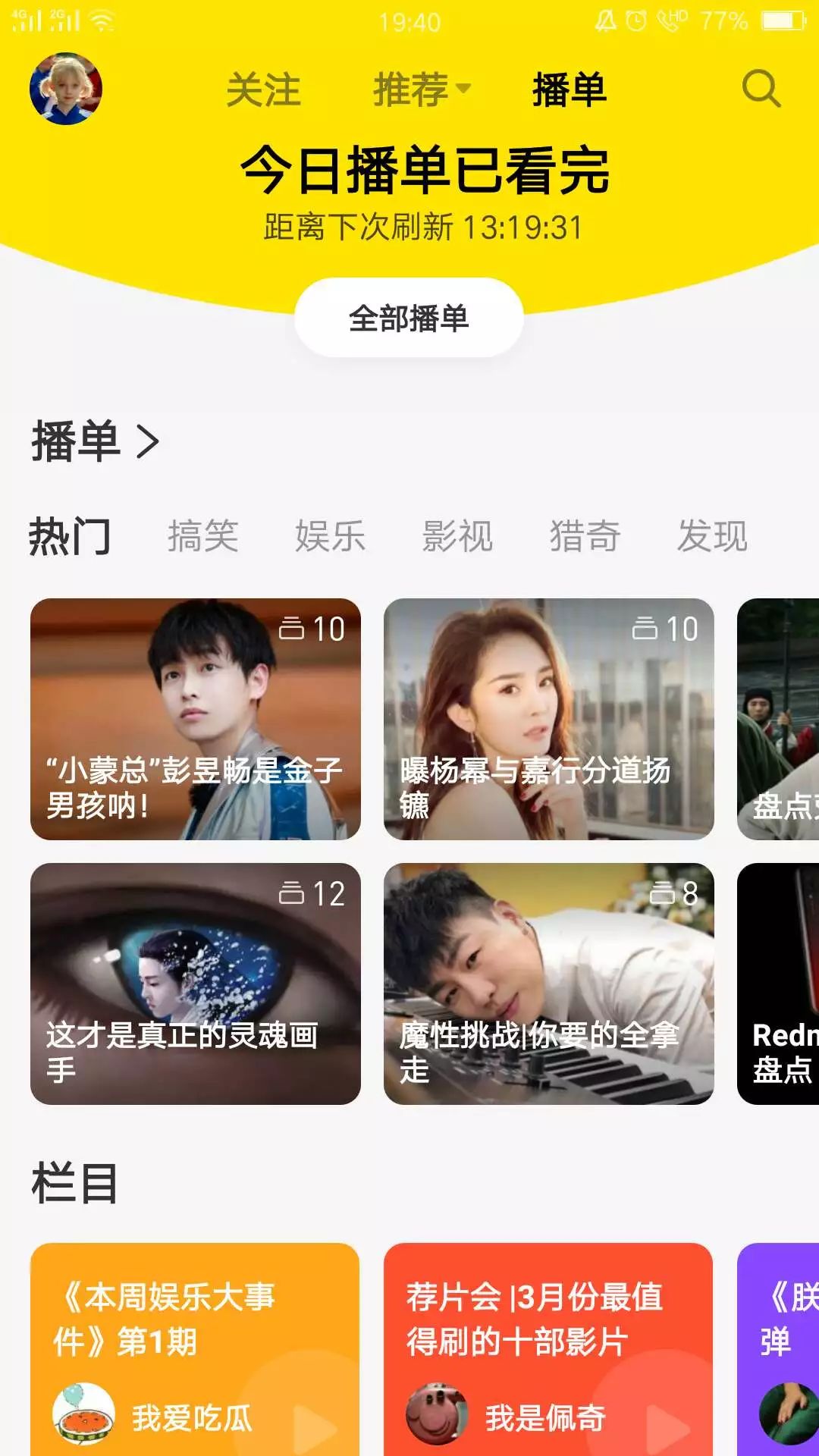Tap the 全部播单 button
819x1456 pixels.
(x=409, y=318)
